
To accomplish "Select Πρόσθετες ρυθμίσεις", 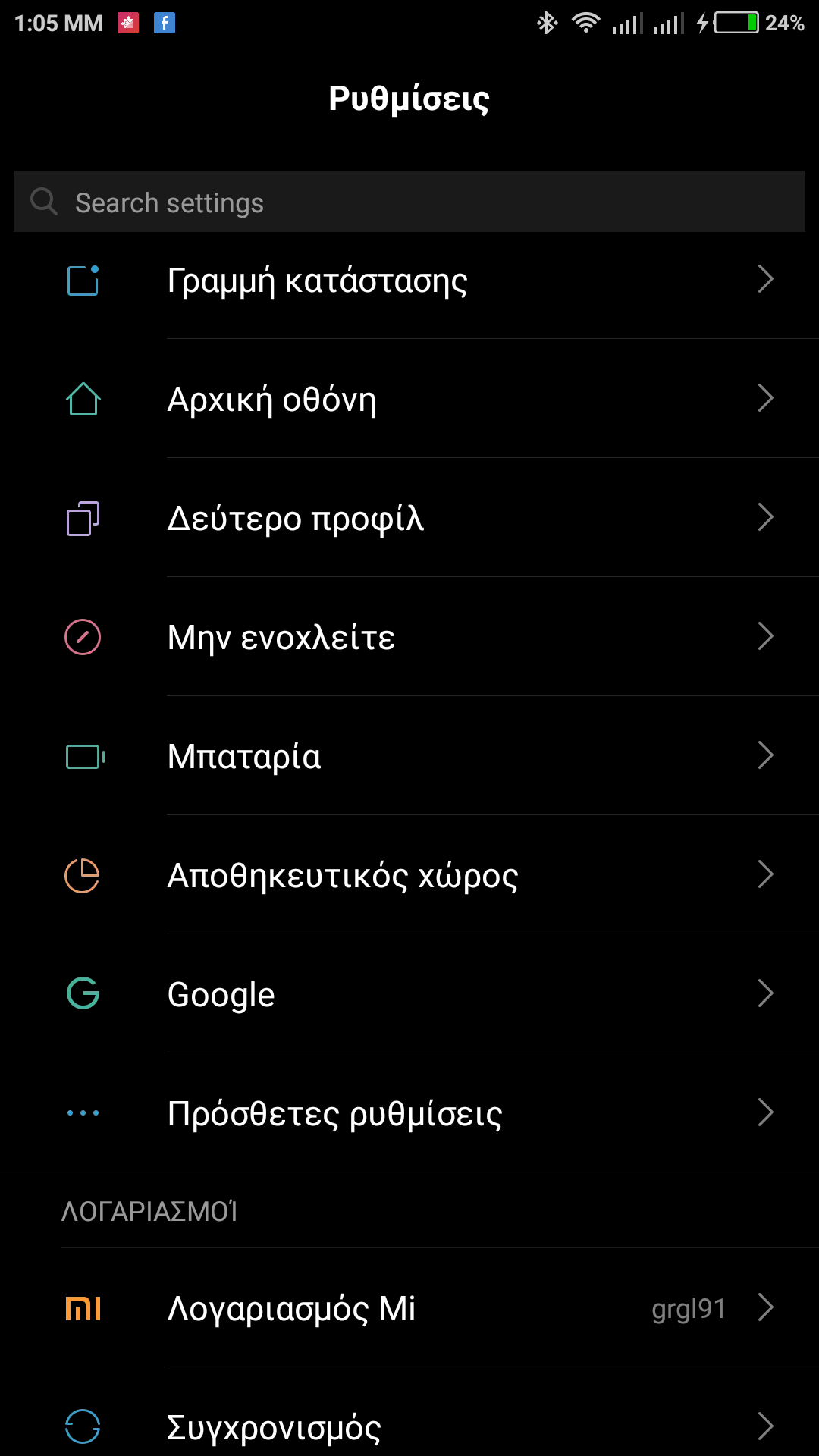I will pos(409,1113).
